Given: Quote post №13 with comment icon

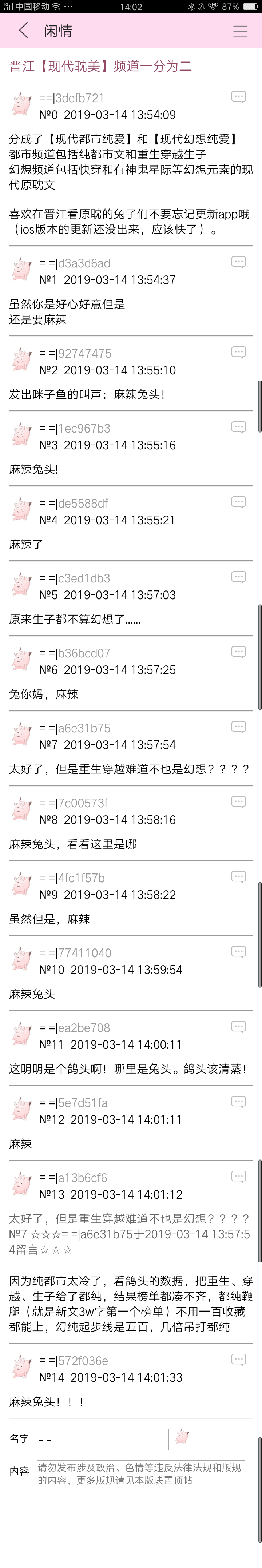Looking at the screenshot, I should 238,1176.
